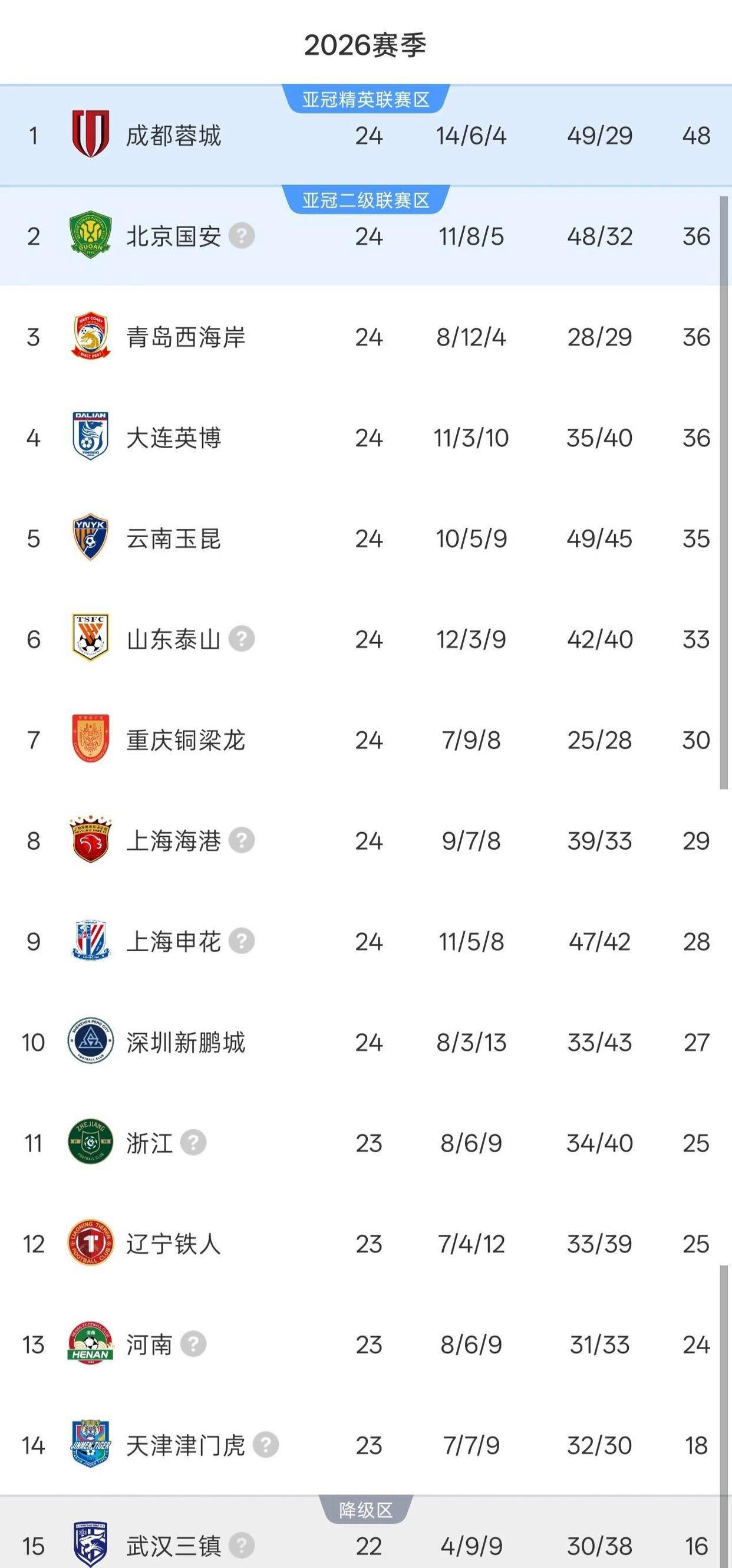Open the 青岛西海岸 team row
732x1568 pixels.
[x=365, y=337]
